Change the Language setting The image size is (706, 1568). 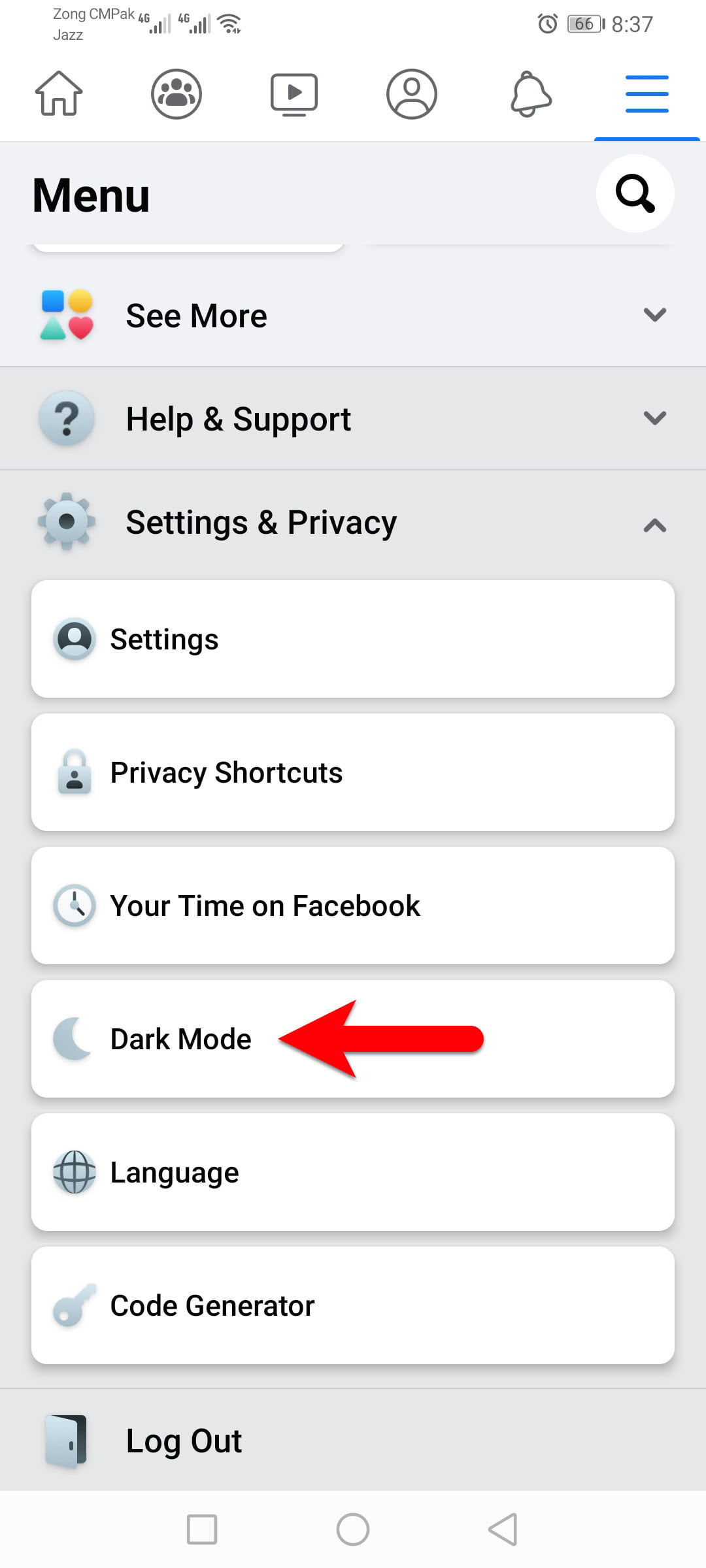click(353, 1172)
